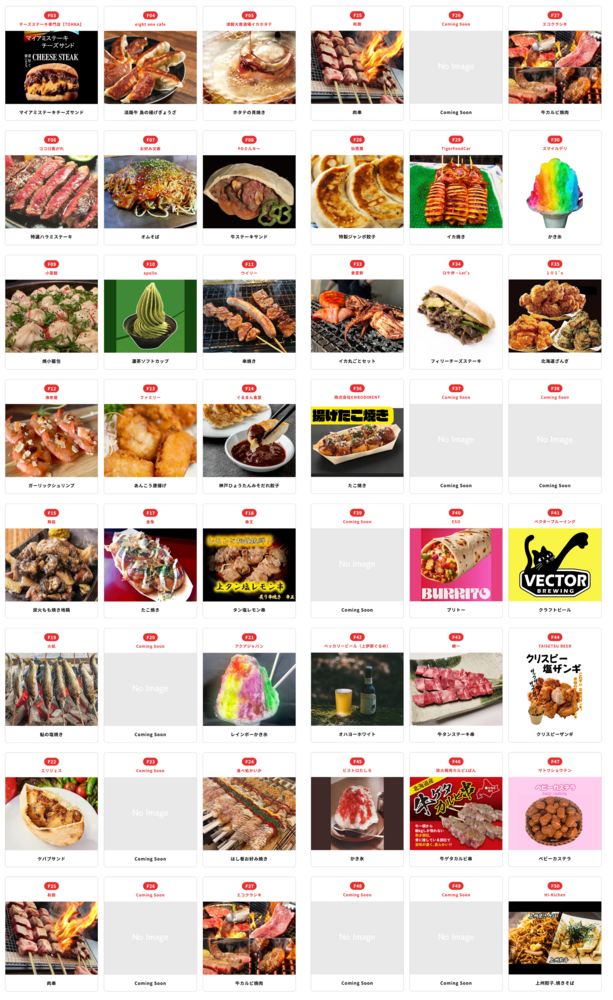Tap the 鮎の塩焼き card
This screenshot has width=613, height=1000.
pyautogui.click(x=51, y=689)
